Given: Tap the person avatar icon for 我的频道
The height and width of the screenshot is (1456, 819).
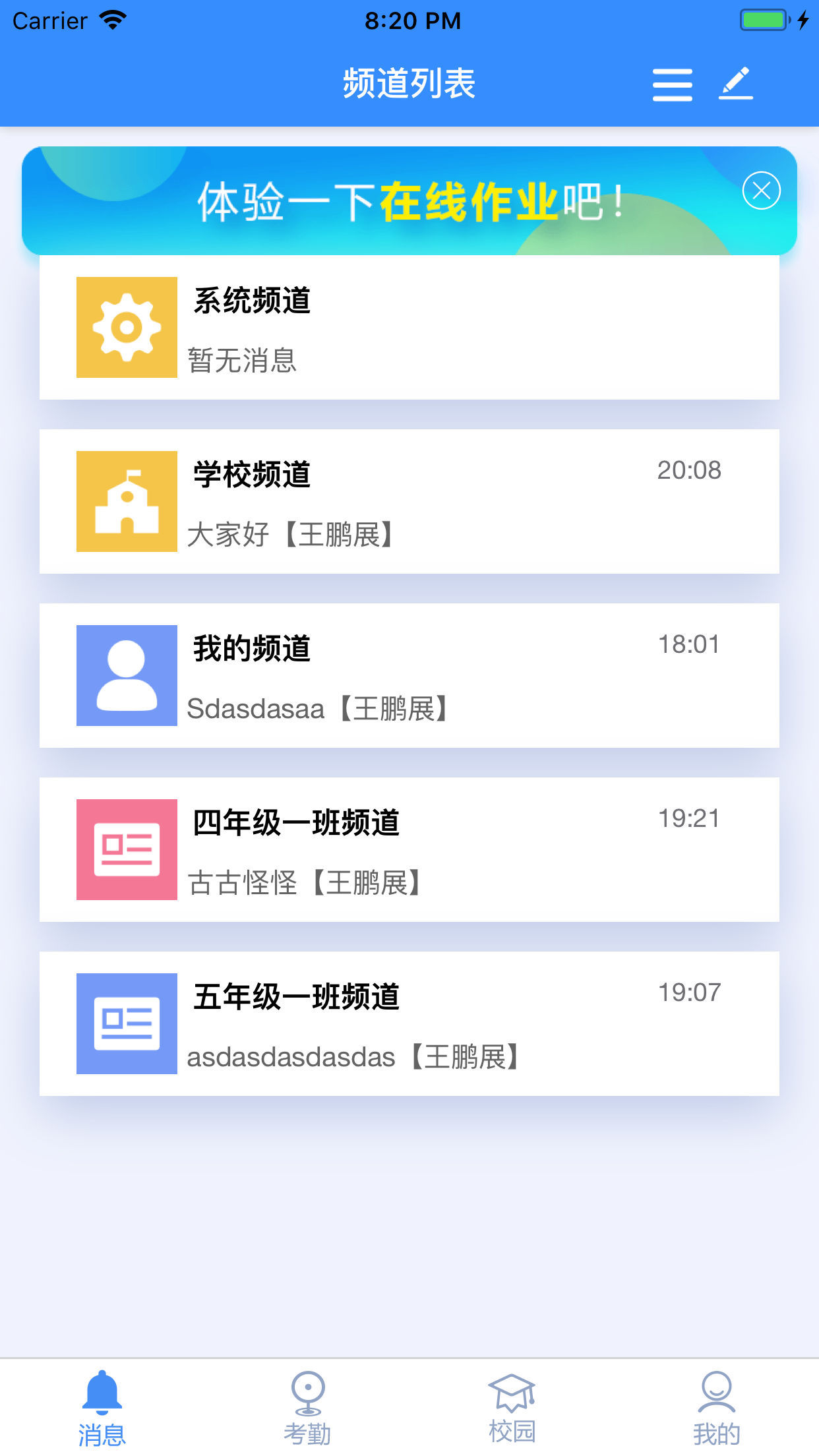Looking at the screenshot, I should pos(126,675).
